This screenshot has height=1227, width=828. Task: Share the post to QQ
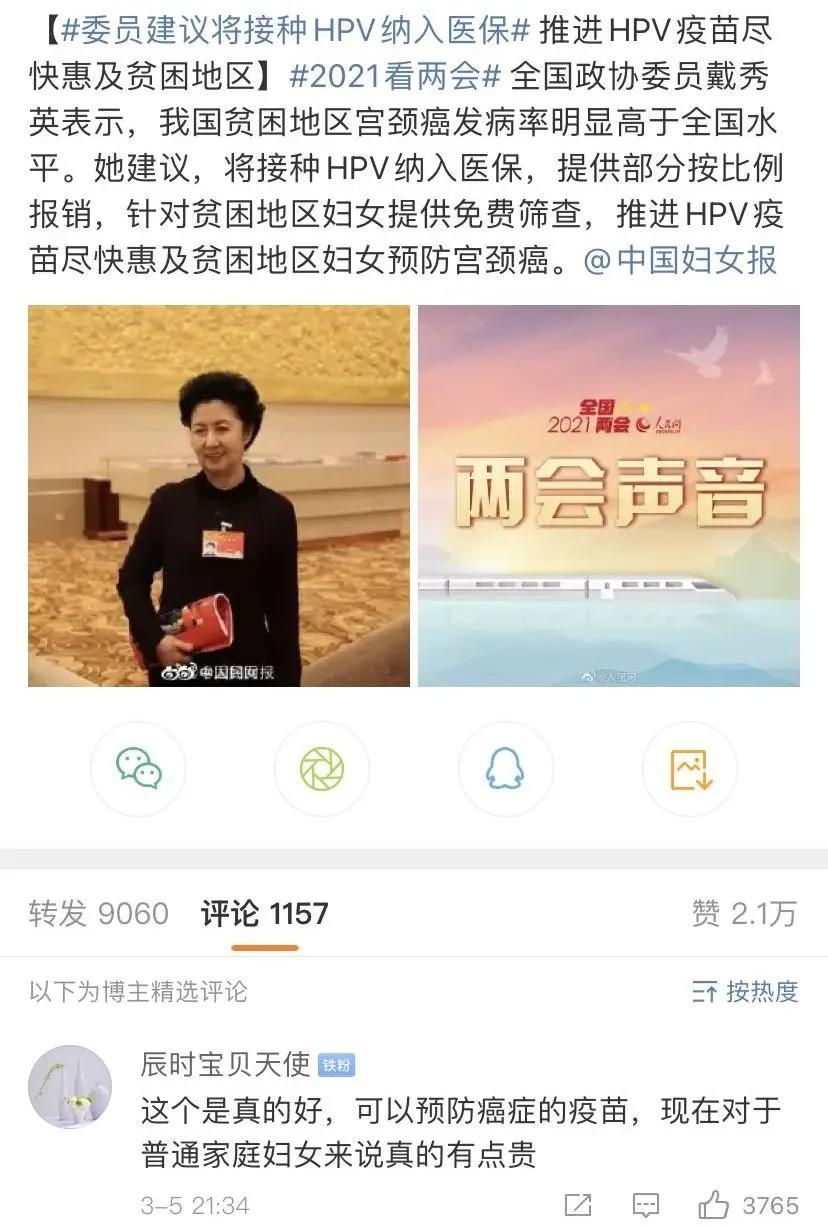point(506,769)
